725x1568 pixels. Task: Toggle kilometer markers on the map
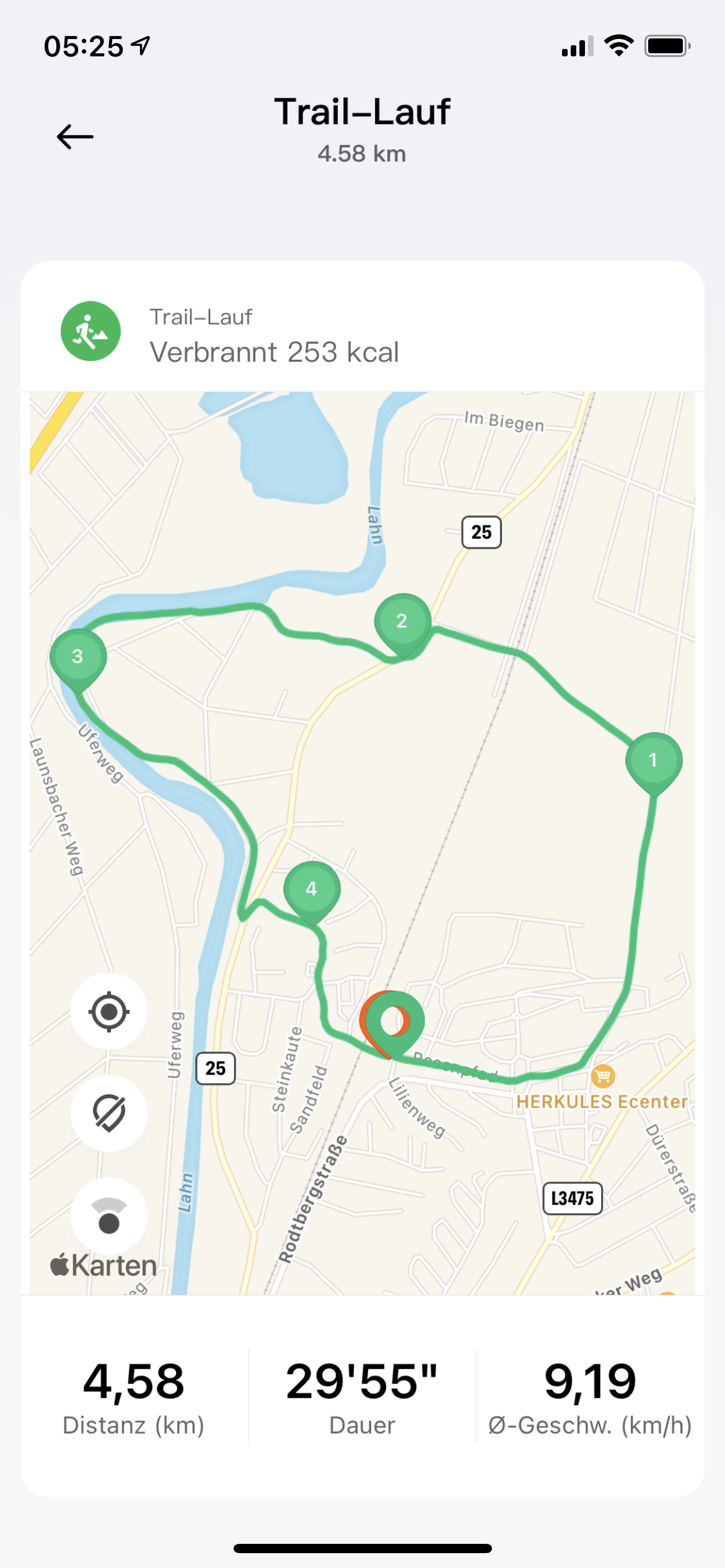point(109,1113)
